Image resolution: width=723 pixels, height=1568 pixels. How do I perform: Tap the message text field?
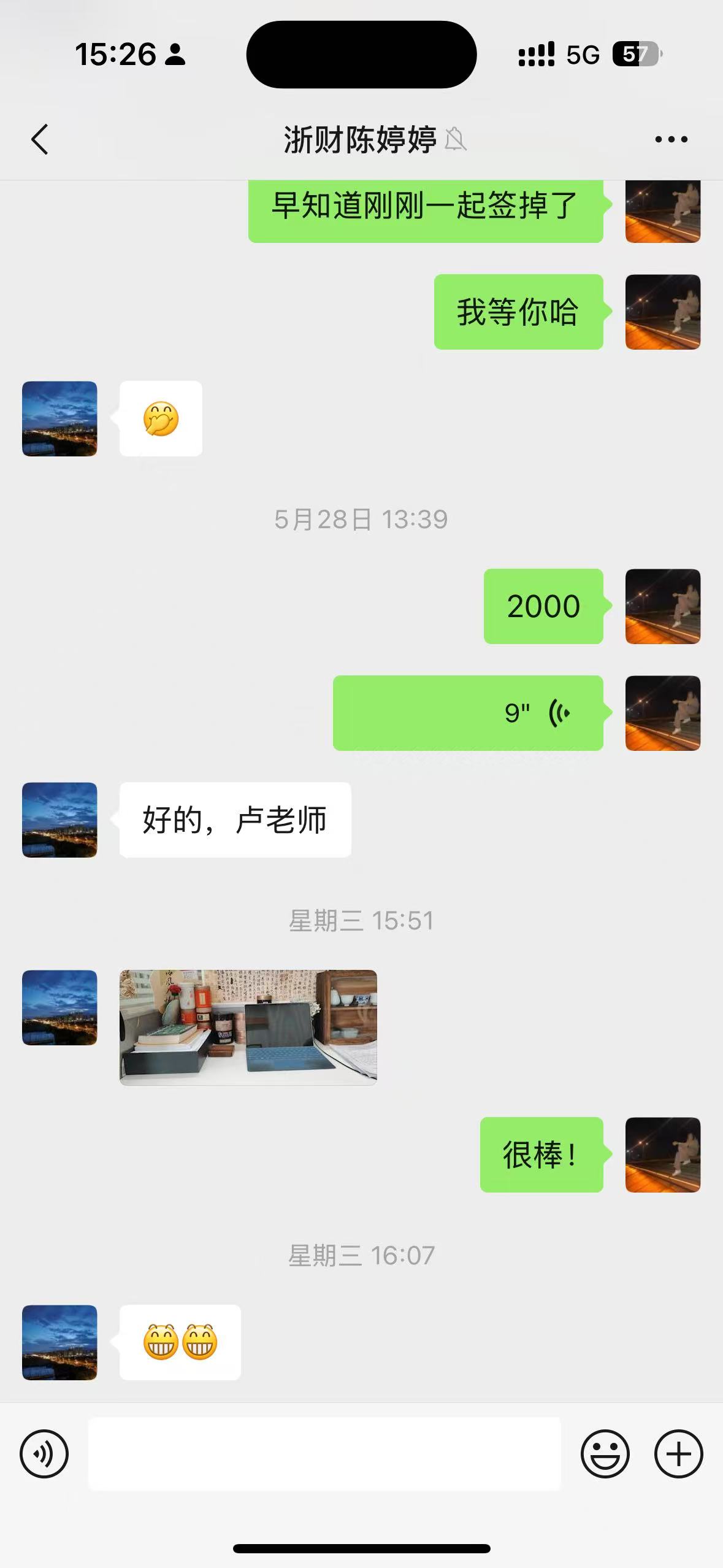click(324, 1453)
